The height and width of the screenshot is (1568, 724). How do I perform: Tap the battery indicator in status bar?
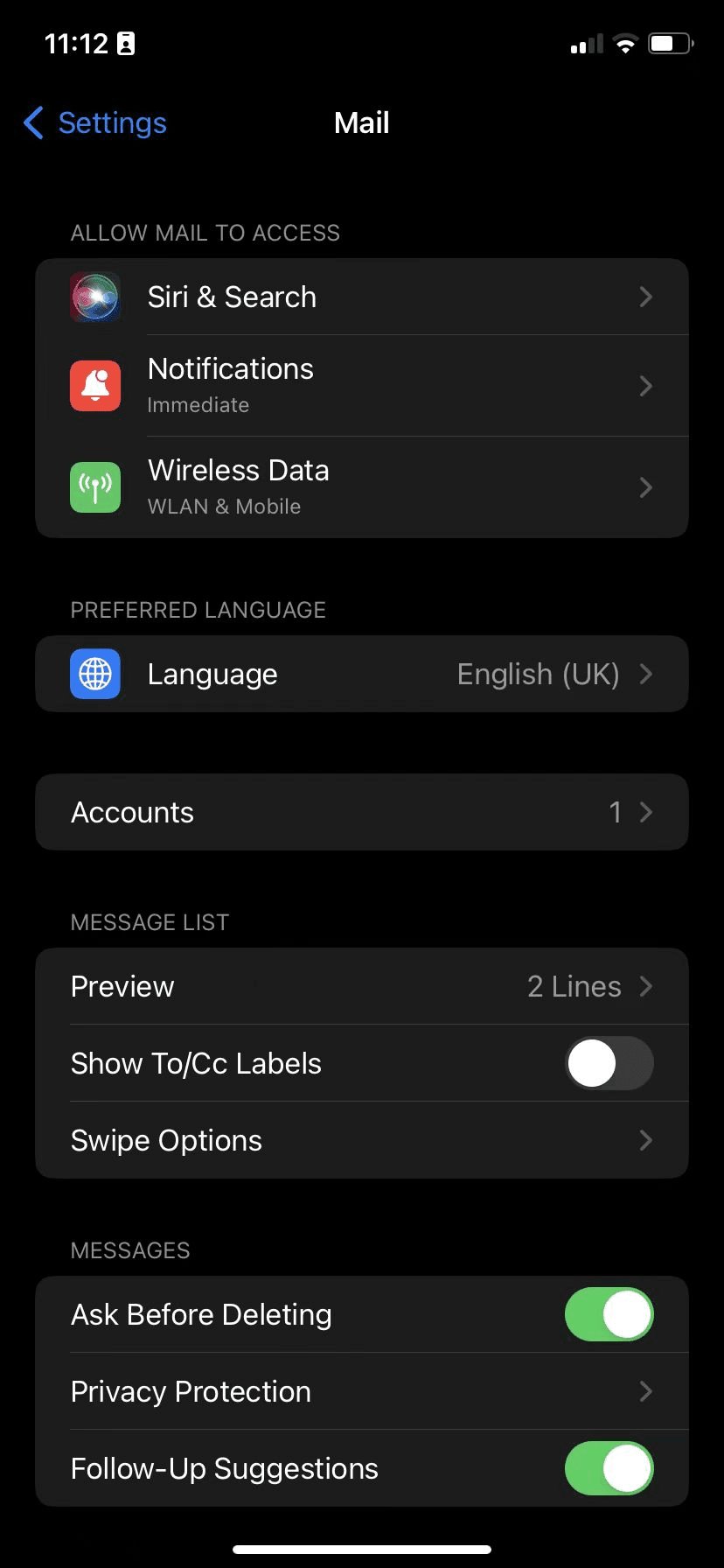(670, 43)
